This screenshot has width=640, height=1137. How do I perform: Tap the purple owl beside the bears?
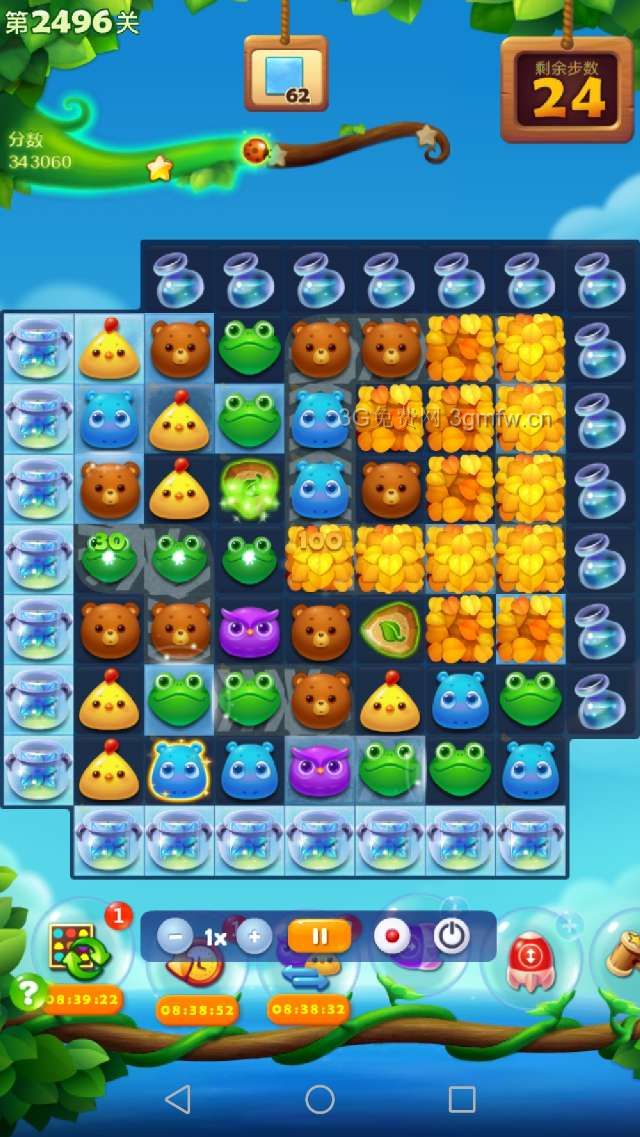point(249,633)
